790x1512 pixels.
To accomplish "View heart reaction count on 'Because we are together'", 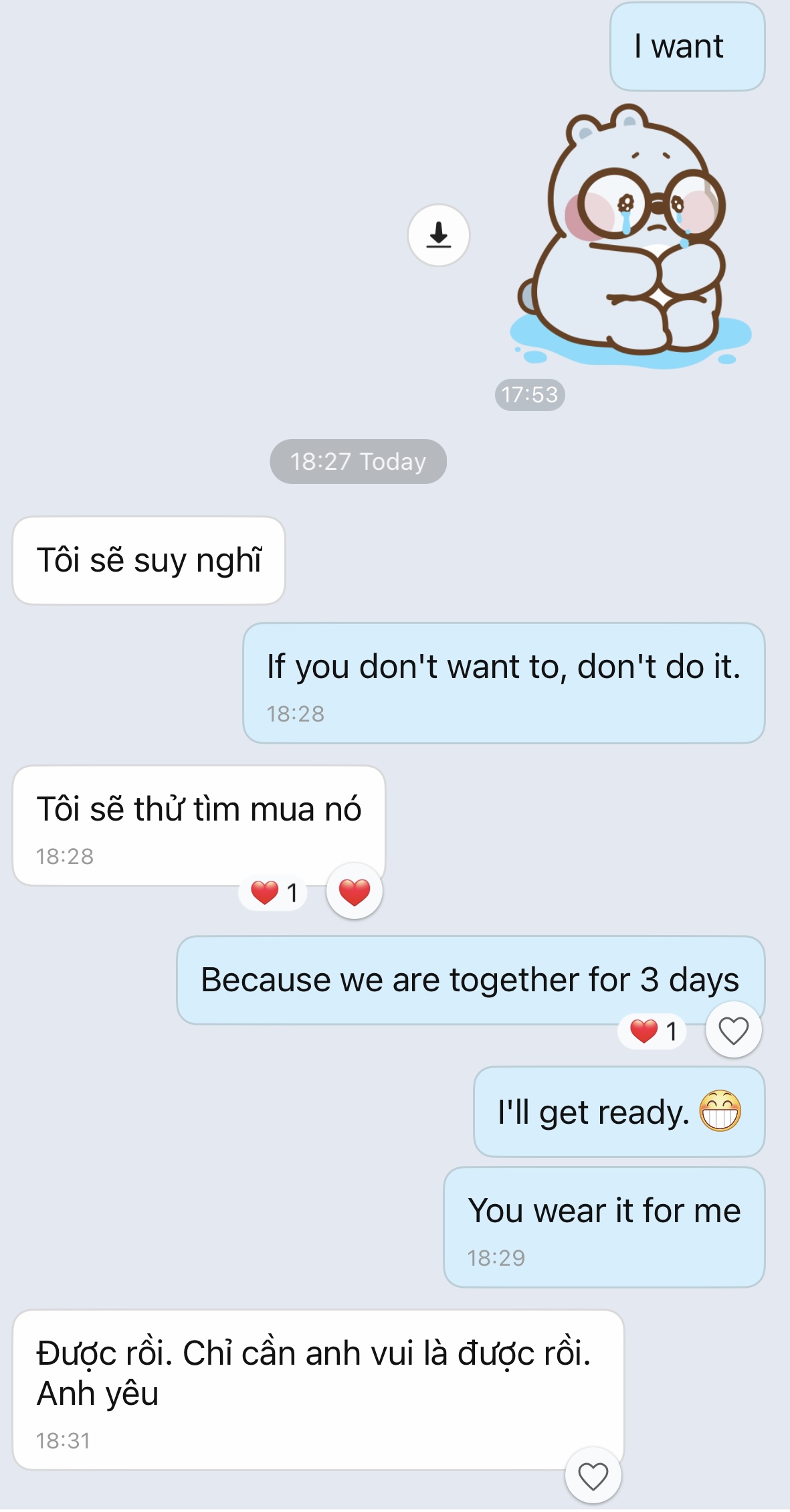I will tap(654, 1031).
